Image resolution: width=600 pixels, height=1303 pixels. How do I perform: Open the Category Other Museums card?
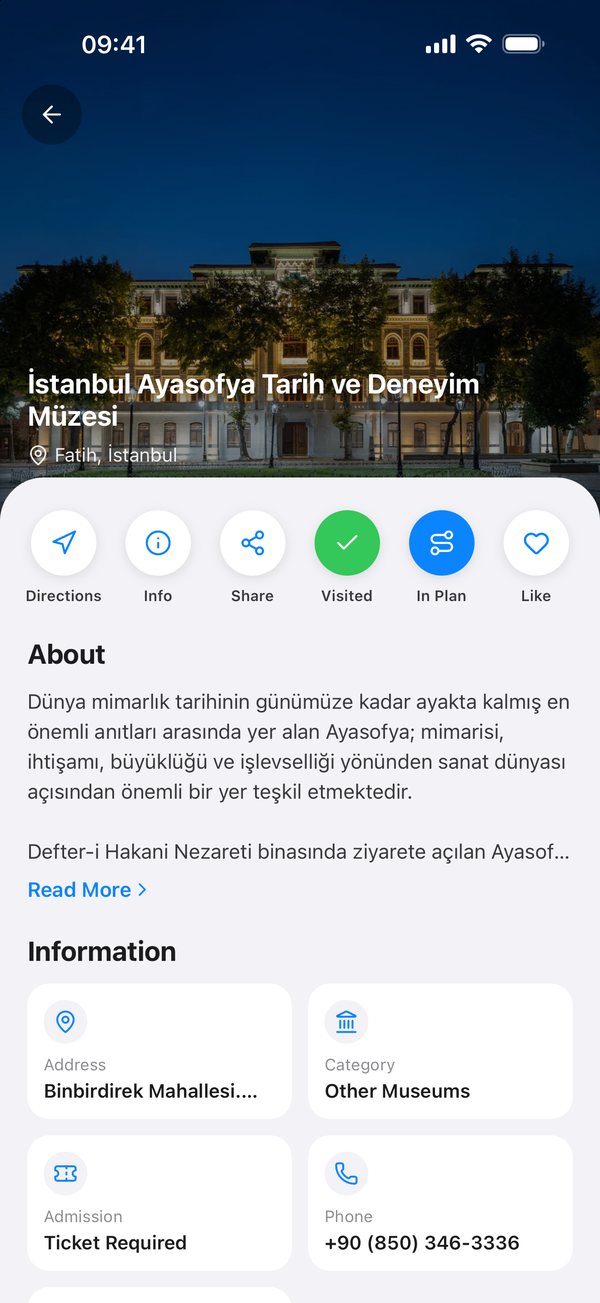click(440, 1051)
